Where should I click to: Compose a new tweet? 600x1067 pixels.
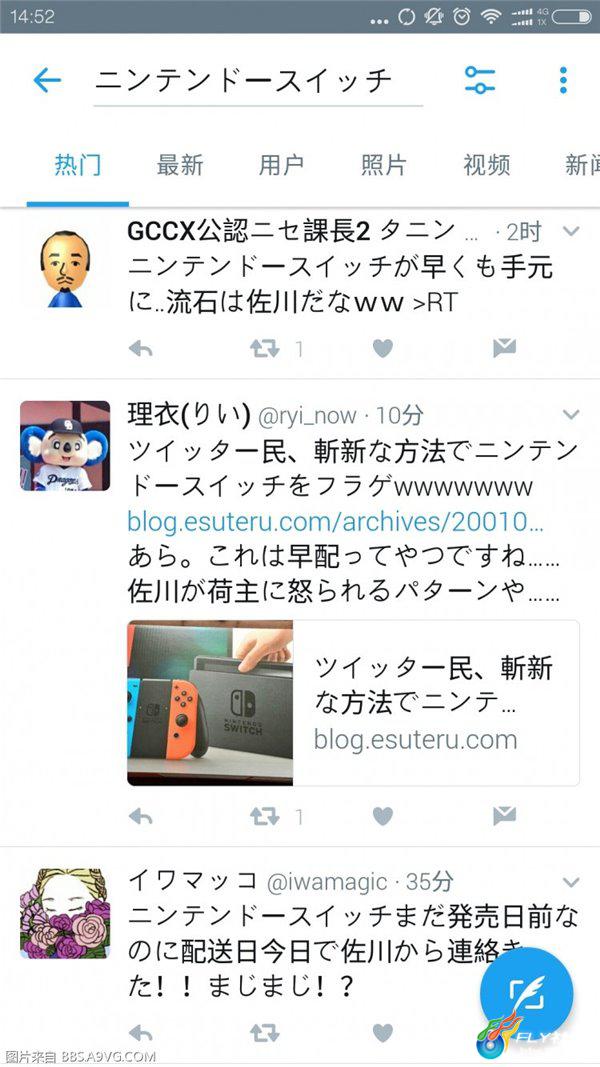(526, 993)
